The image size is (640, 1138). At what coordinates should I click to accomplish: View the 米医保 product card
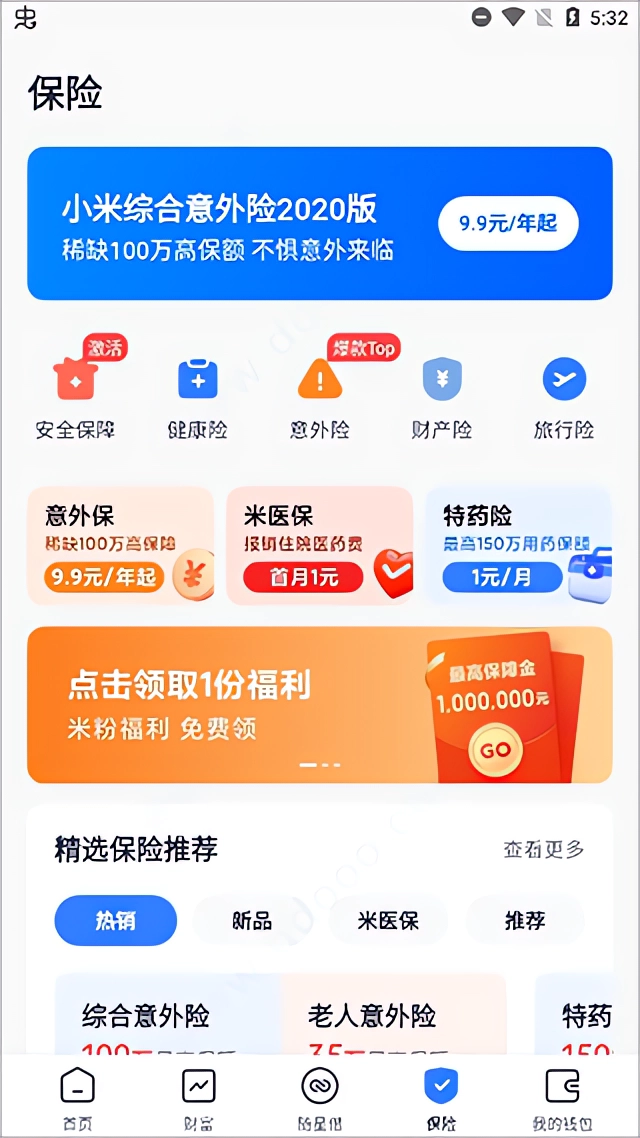coord(319,546)
